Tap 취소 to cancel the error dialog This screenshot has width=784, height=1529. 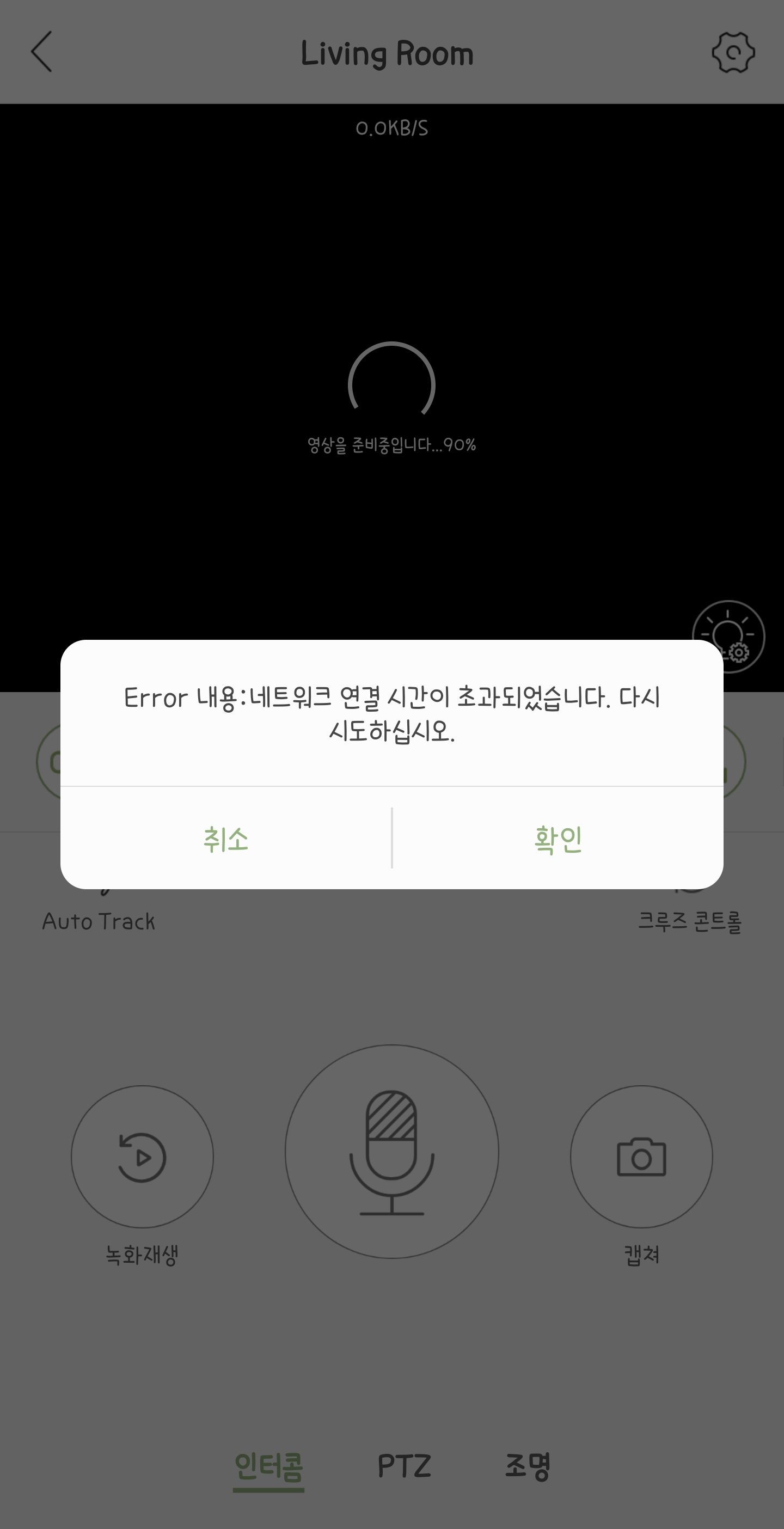(x=225, y=838)
